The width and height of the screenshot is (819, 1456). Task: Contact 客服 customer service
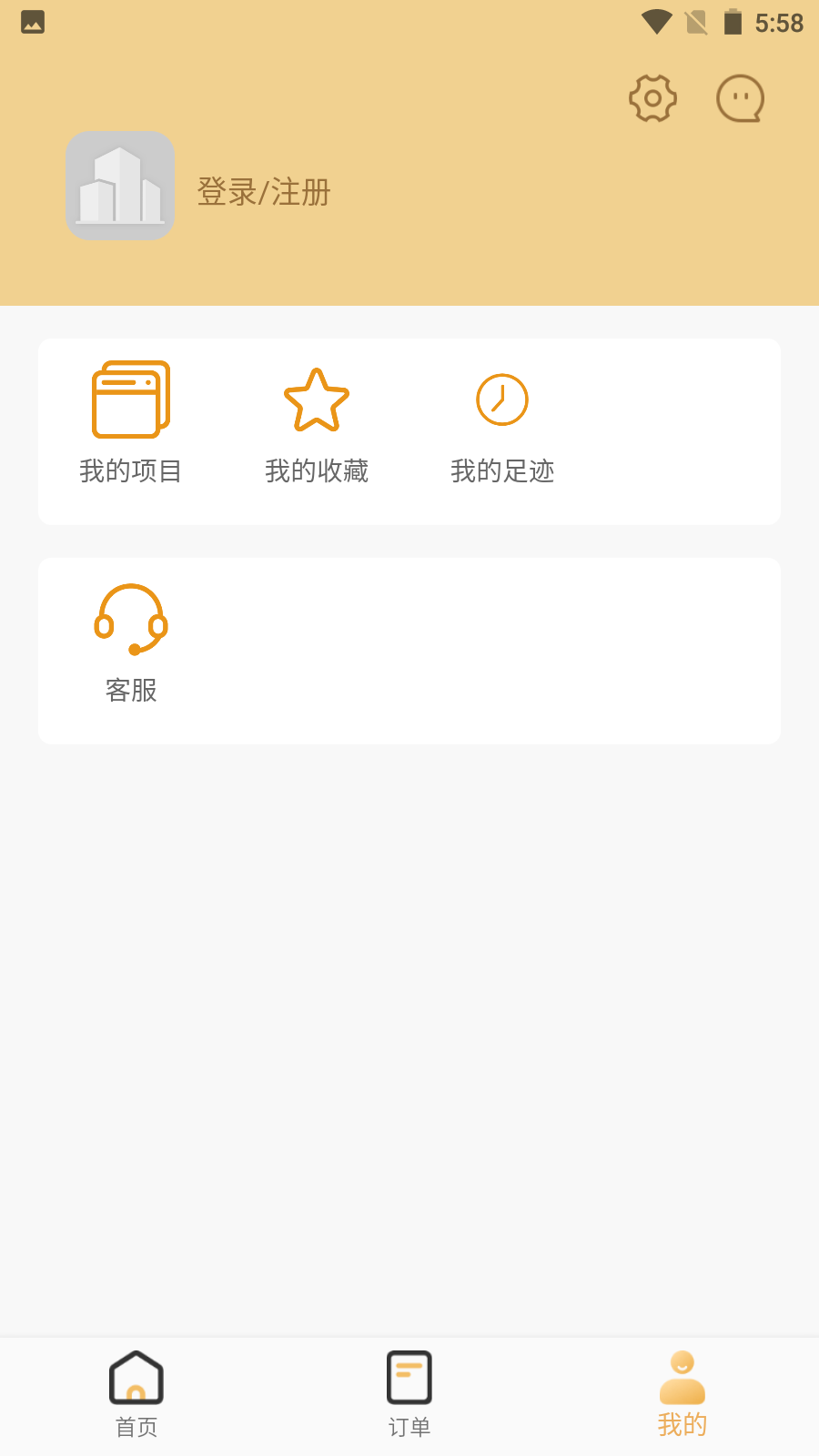[131, 642]
